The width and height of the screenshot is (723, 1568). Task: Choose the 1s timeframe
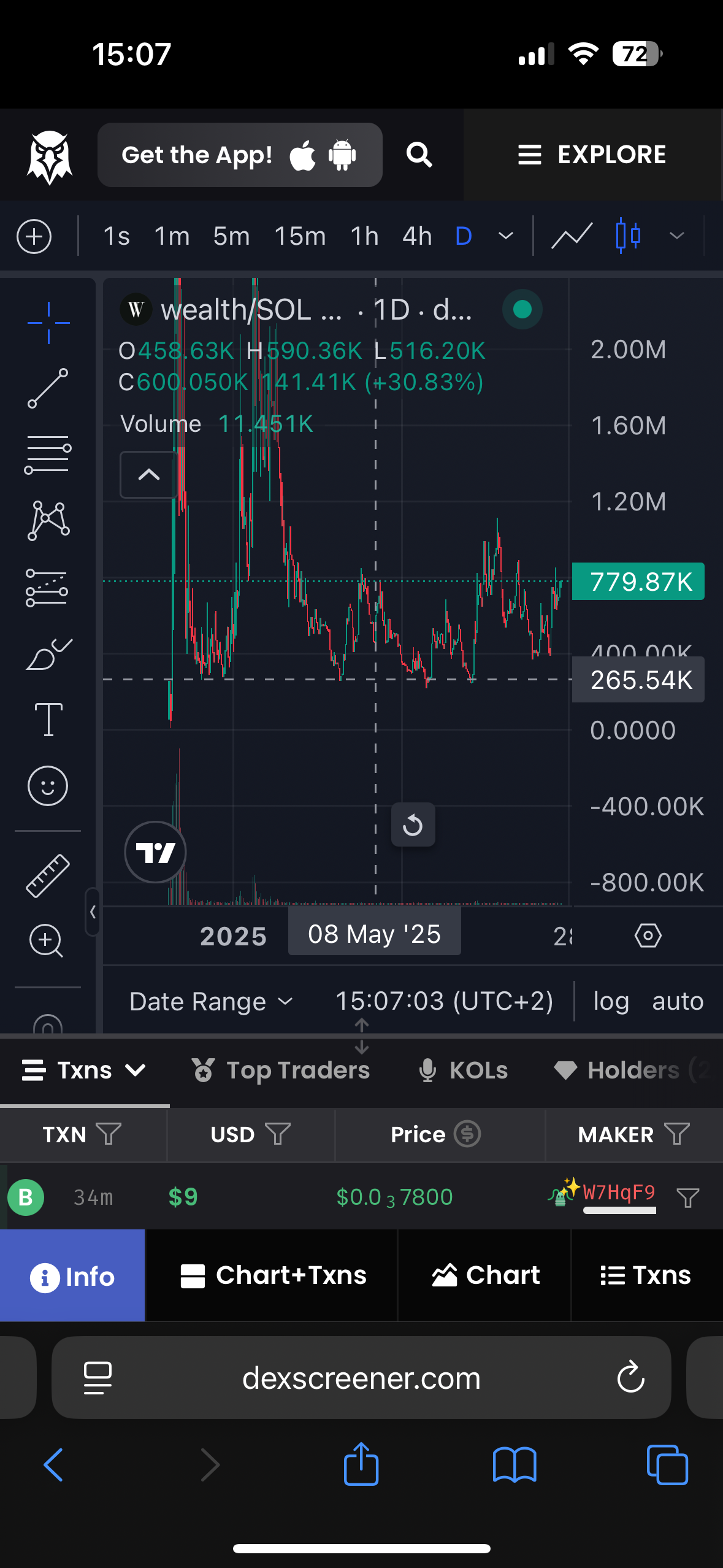click(x=117, y=236)
